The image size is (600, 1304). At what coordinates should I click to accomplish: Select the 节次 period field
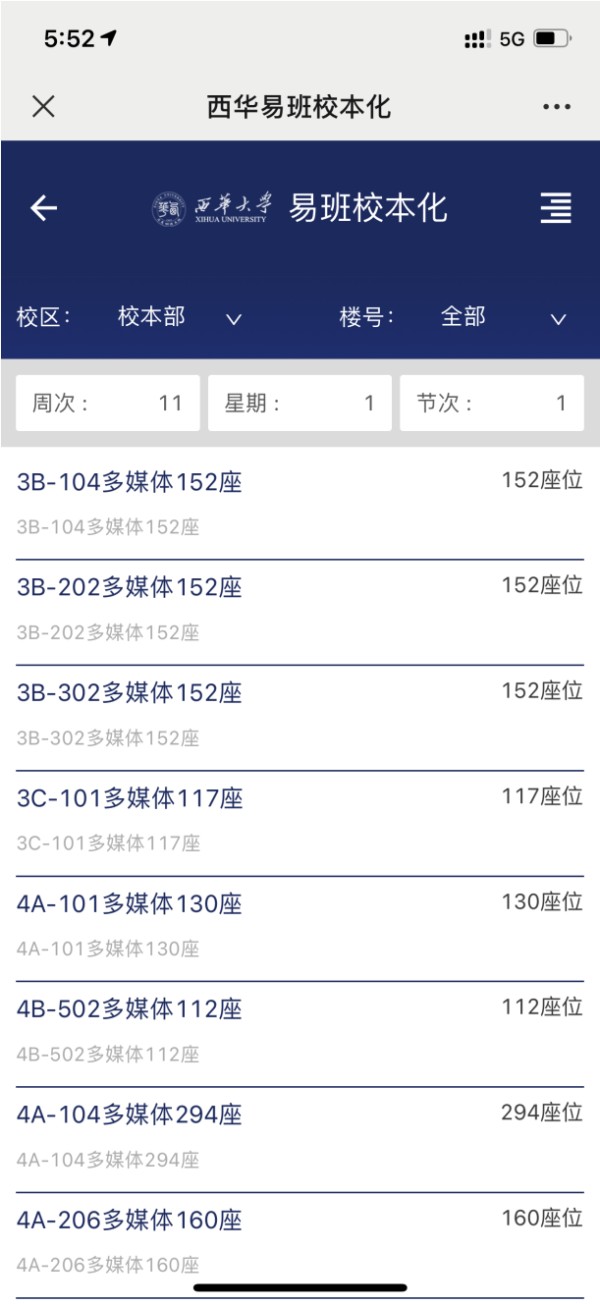[x=492, y=403]
